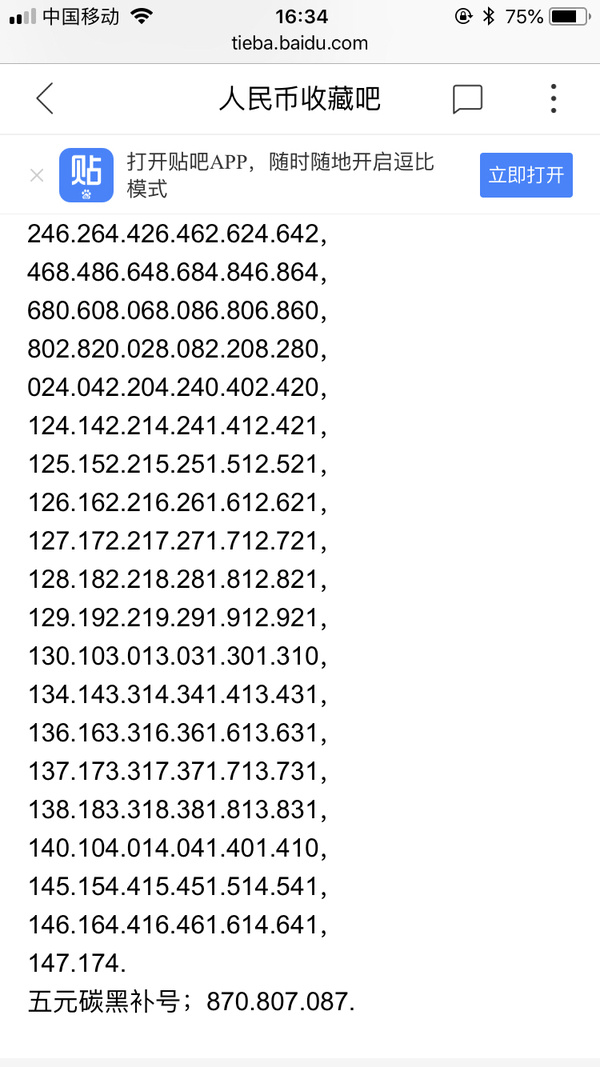Tap the tieba.baidu.com address bar
The height and width of the screenshot is (1067, 600).
(300, 44)
